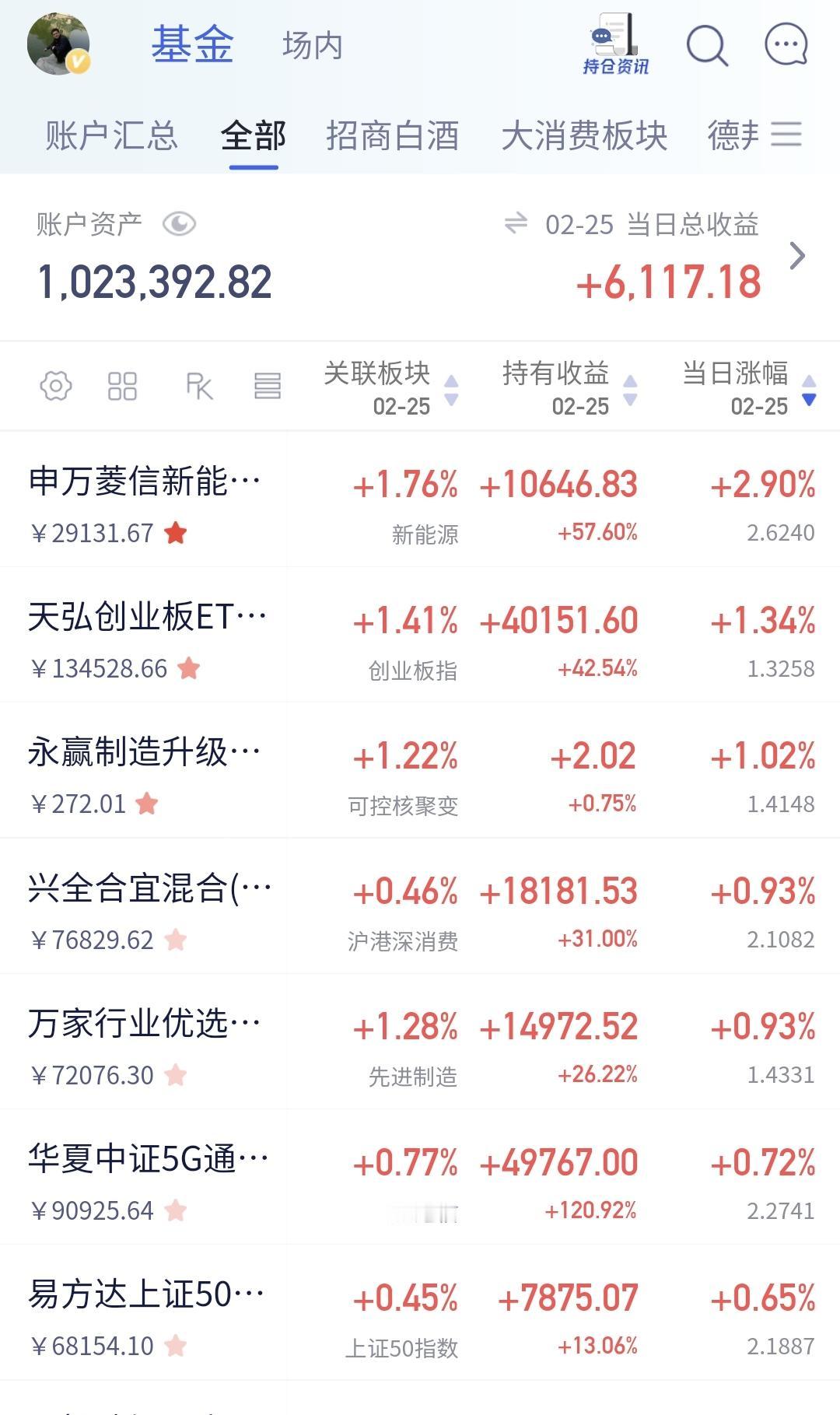Open the messages chat bubble icon
Viewport: 840px width, 1415px height.
pos(786,45)
